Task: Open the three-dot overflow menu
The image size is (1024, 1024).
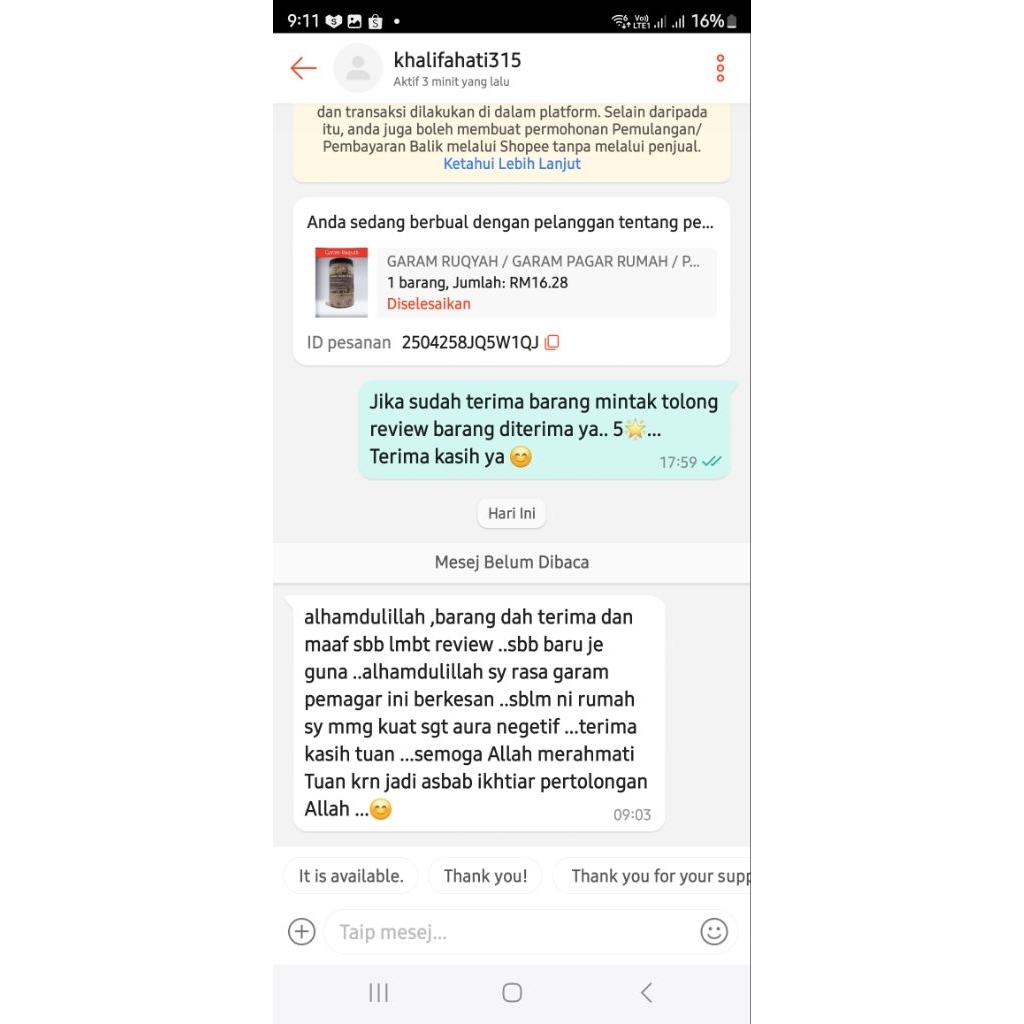Action: pos(720,68)
